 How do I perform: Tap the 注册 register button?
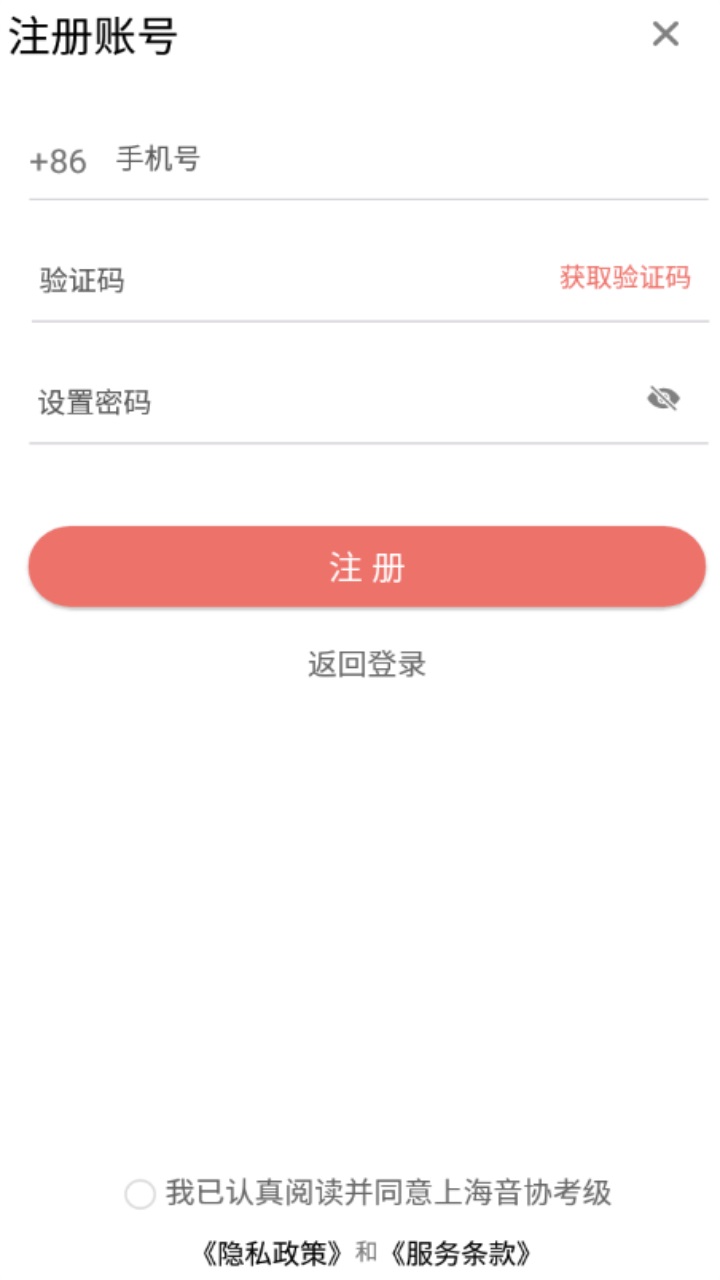(x=367, y=567)
